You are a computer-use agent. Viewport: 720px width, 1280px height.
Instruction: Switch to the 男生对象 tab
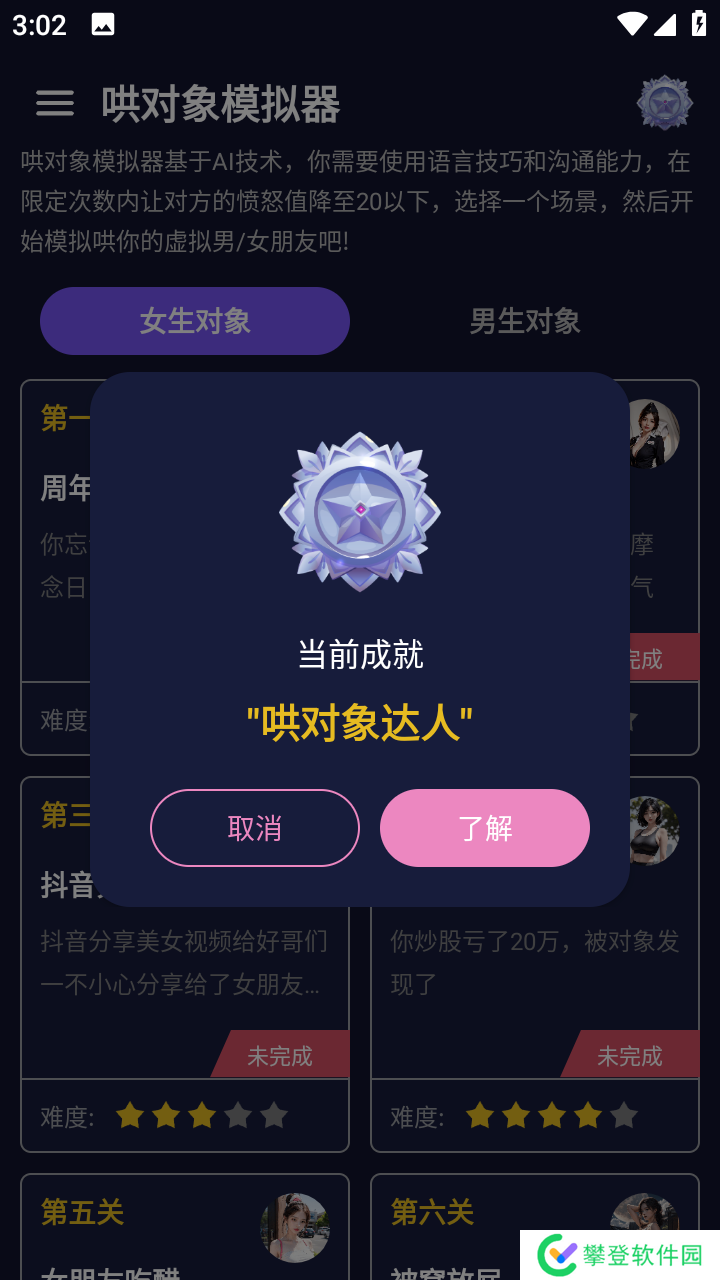coord(524,321)
